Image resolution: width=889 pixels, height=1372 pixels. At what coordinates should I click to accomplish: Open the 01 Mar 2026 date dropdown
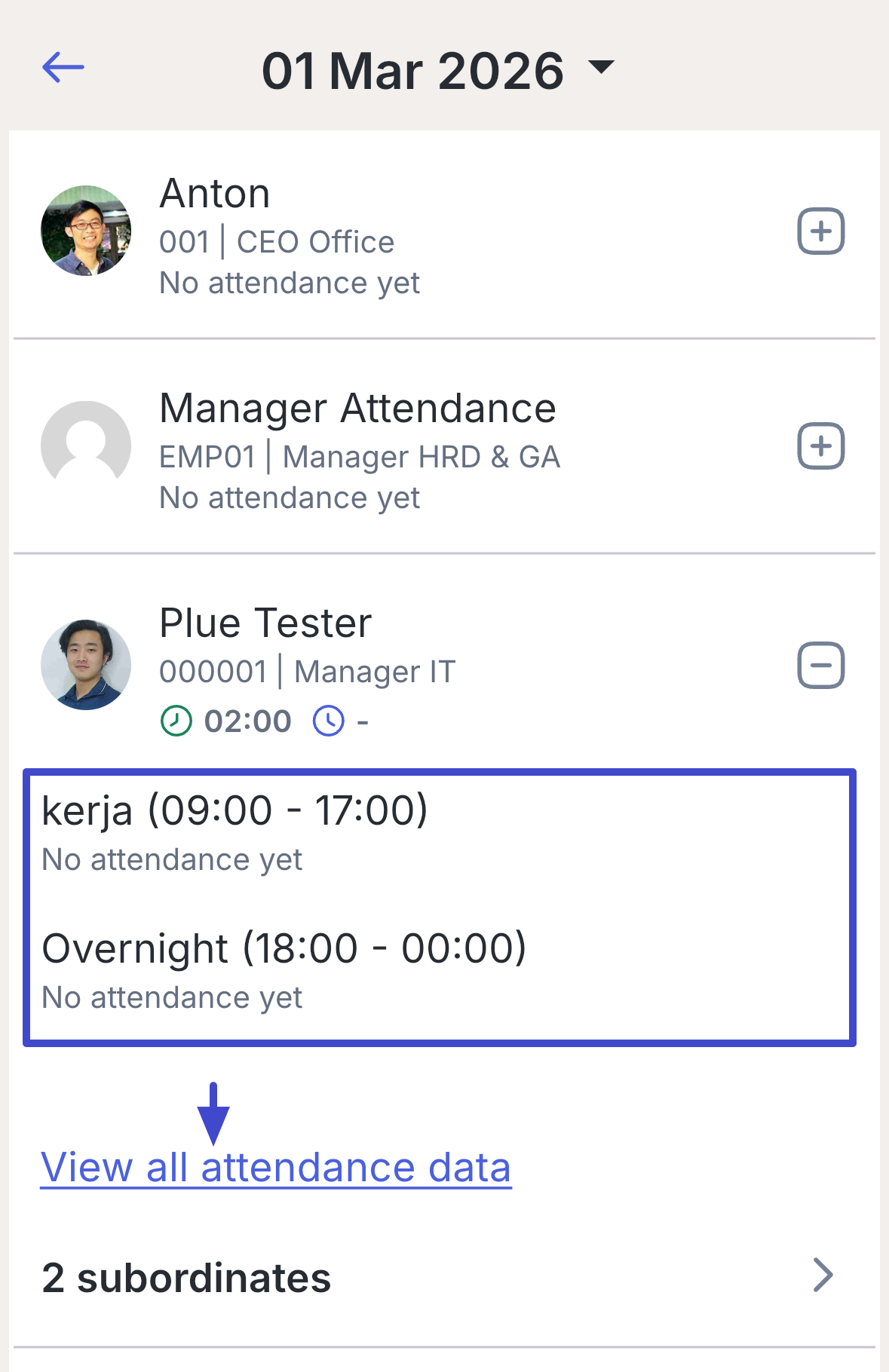tap(437, 70)
